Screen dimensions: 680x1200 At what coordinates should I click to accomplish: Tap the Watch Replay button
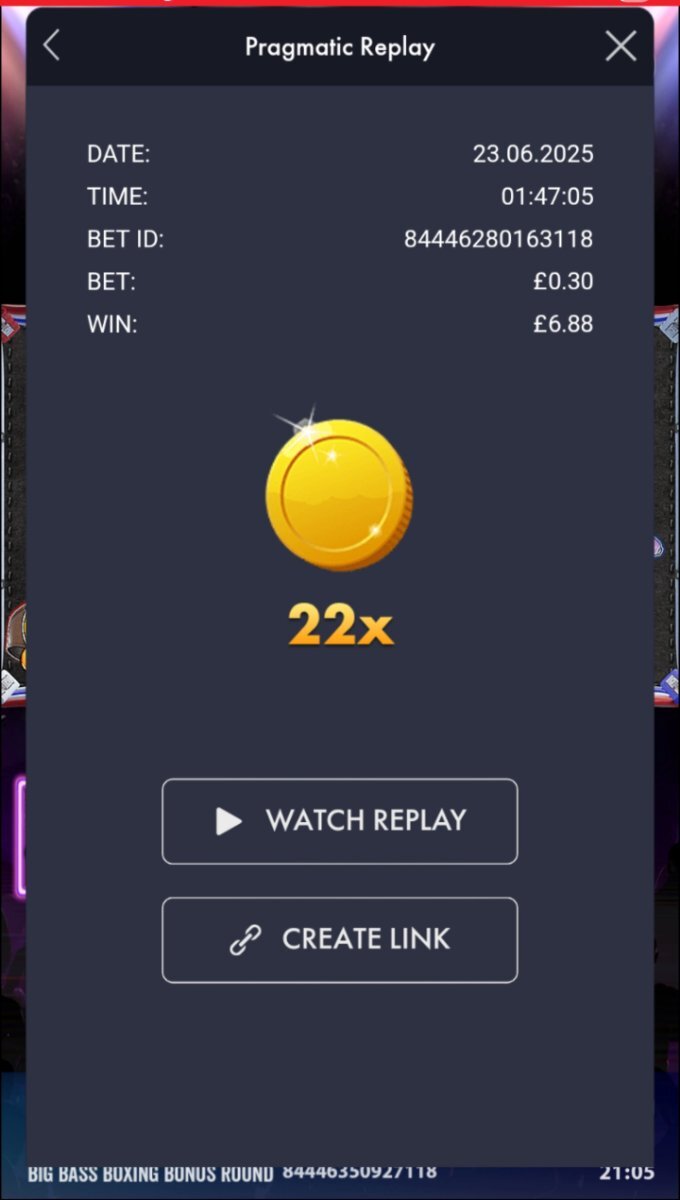coord(340,821)
